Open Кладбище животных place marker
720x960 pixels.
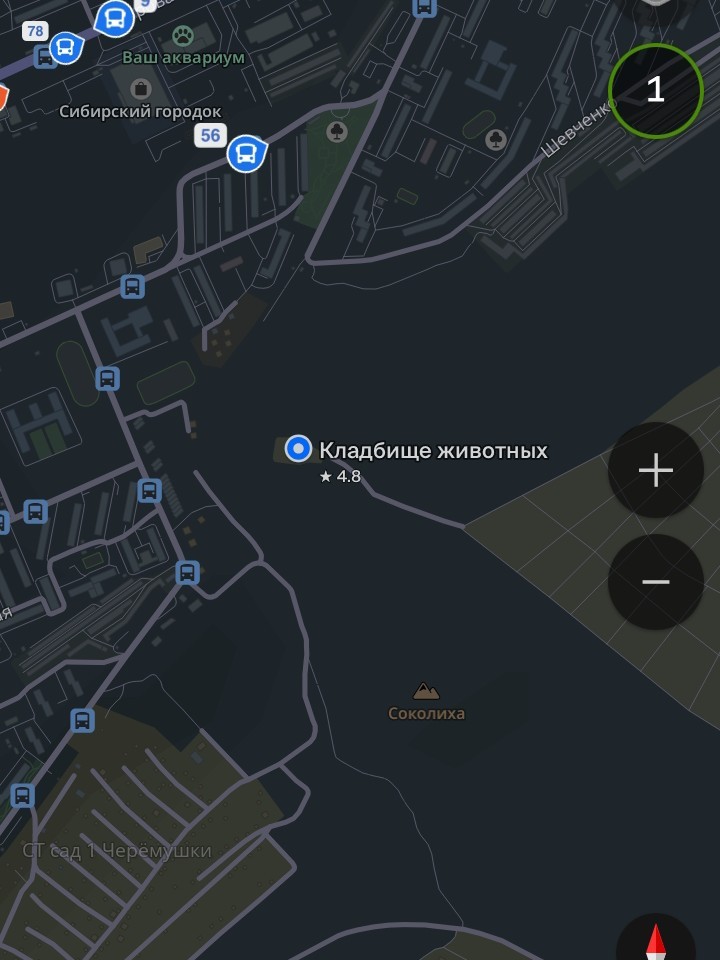pos(298,449)
